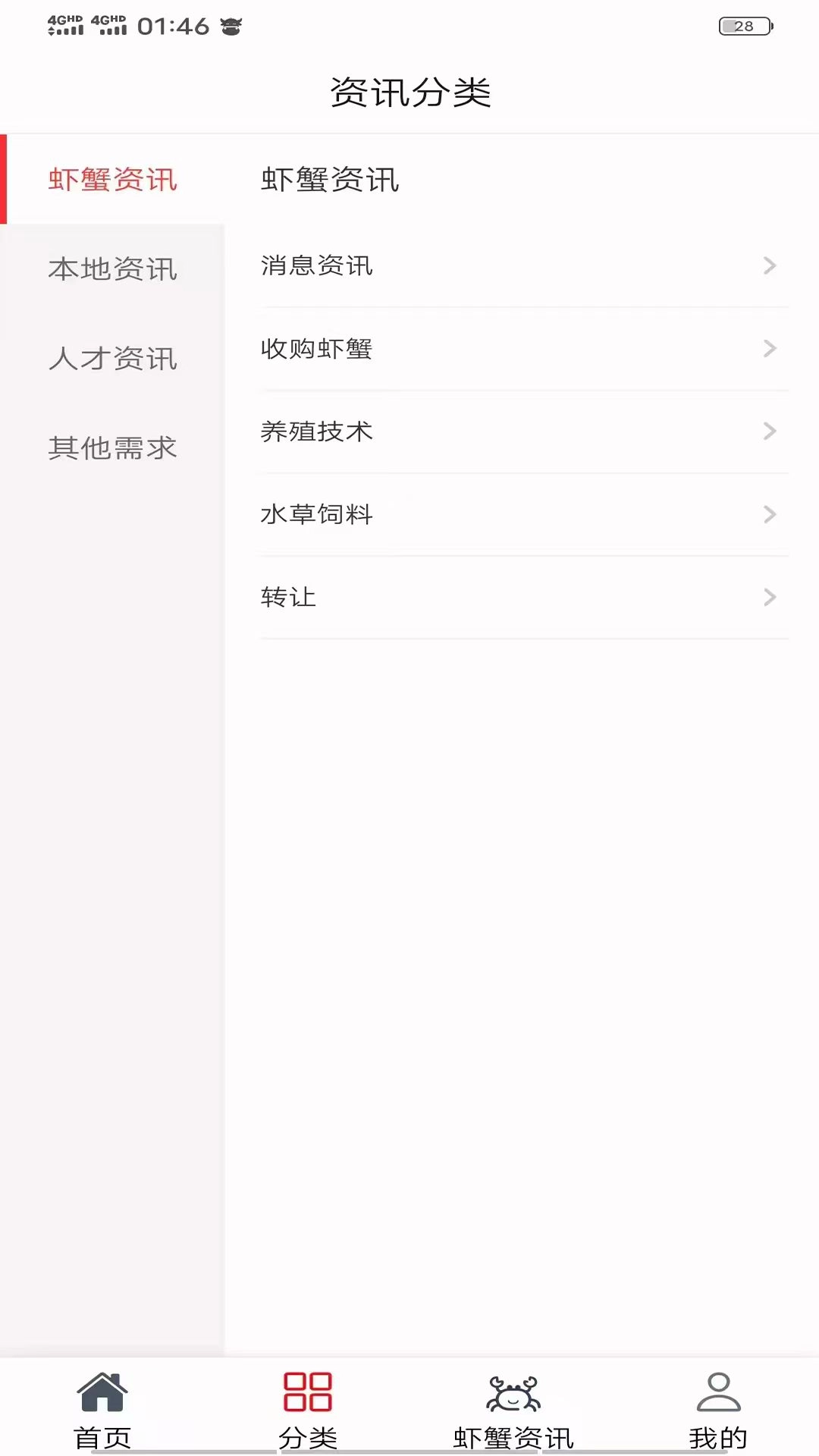Click the 虾蟹资讯 section heading
Image resolution: width=819 pixels, height=1456 pixels.
point(330,180)
